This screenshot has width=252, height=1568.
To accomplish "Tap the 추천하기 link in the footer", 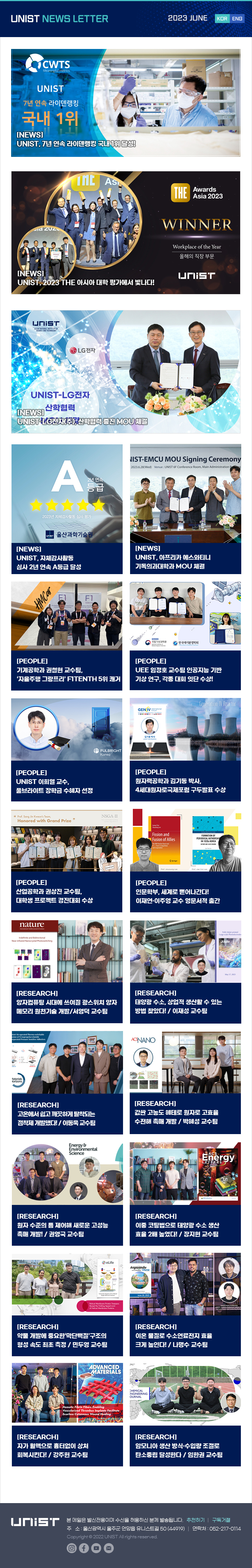I will point(195,1519).
